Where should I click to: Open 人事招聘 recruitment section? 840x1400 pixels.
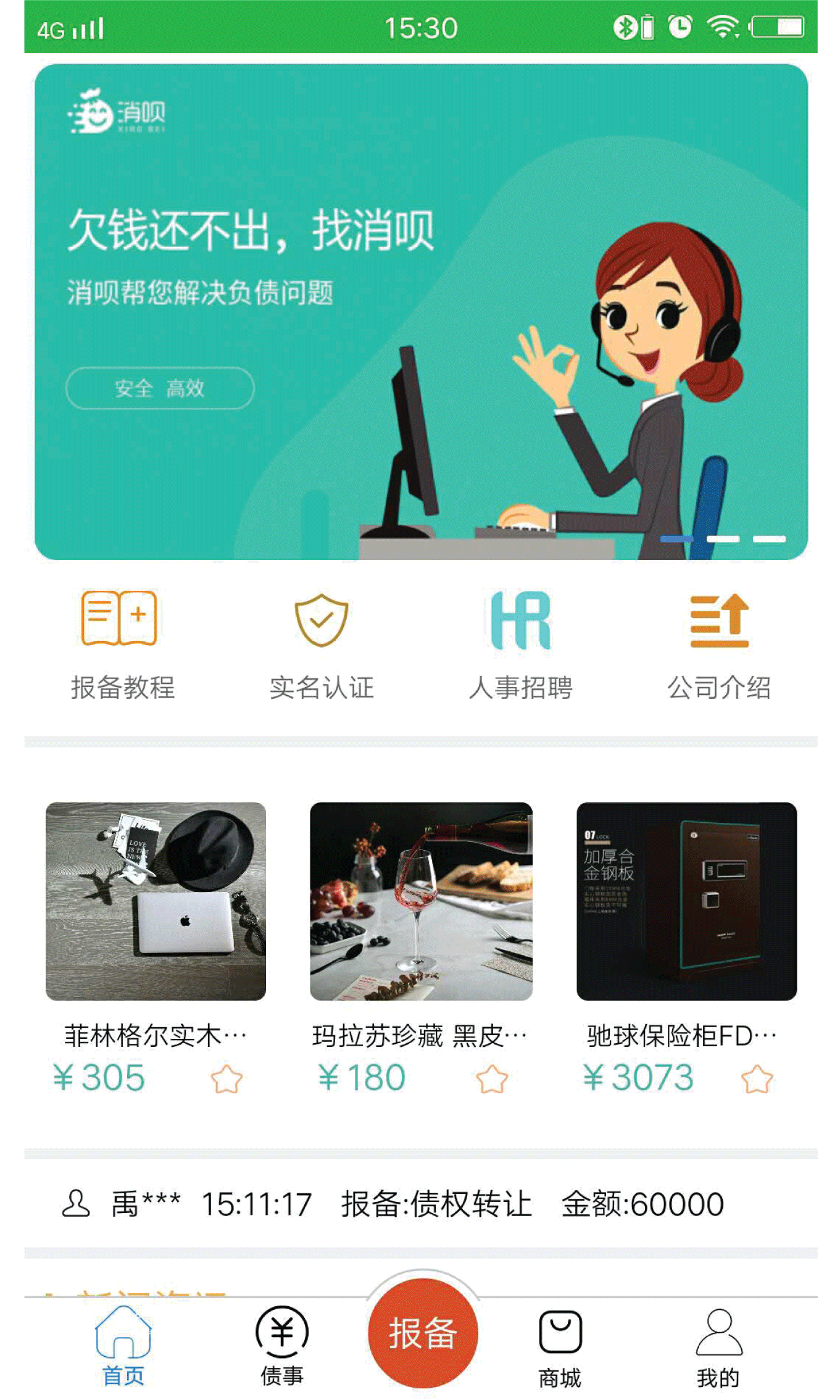pyautogui.click(x=520, y=646)
